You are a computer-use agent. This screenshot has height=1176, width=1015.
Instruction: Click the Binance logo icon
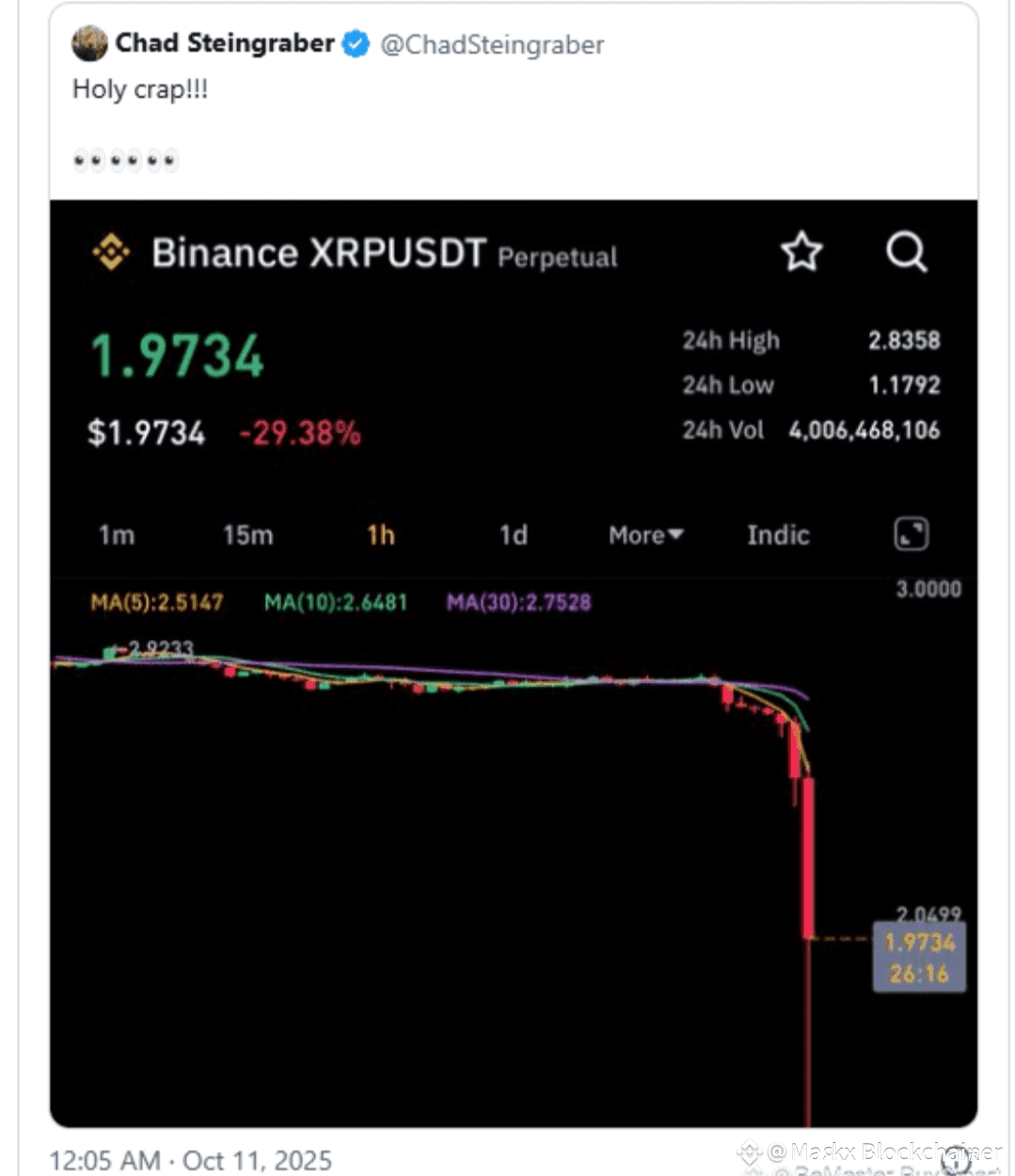(111, 251)
